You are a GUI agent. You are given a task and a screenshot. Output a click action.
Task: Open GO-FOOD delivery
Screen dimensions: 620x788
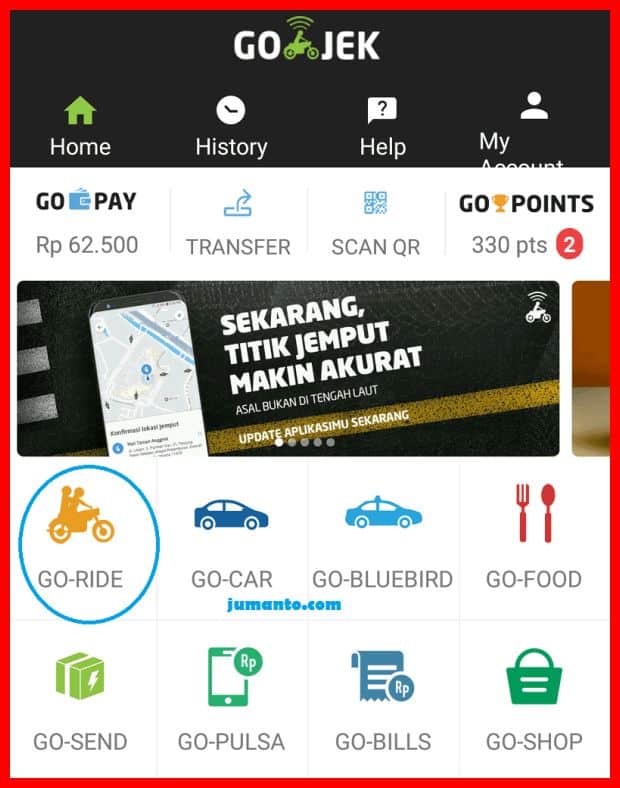point(533,540)
